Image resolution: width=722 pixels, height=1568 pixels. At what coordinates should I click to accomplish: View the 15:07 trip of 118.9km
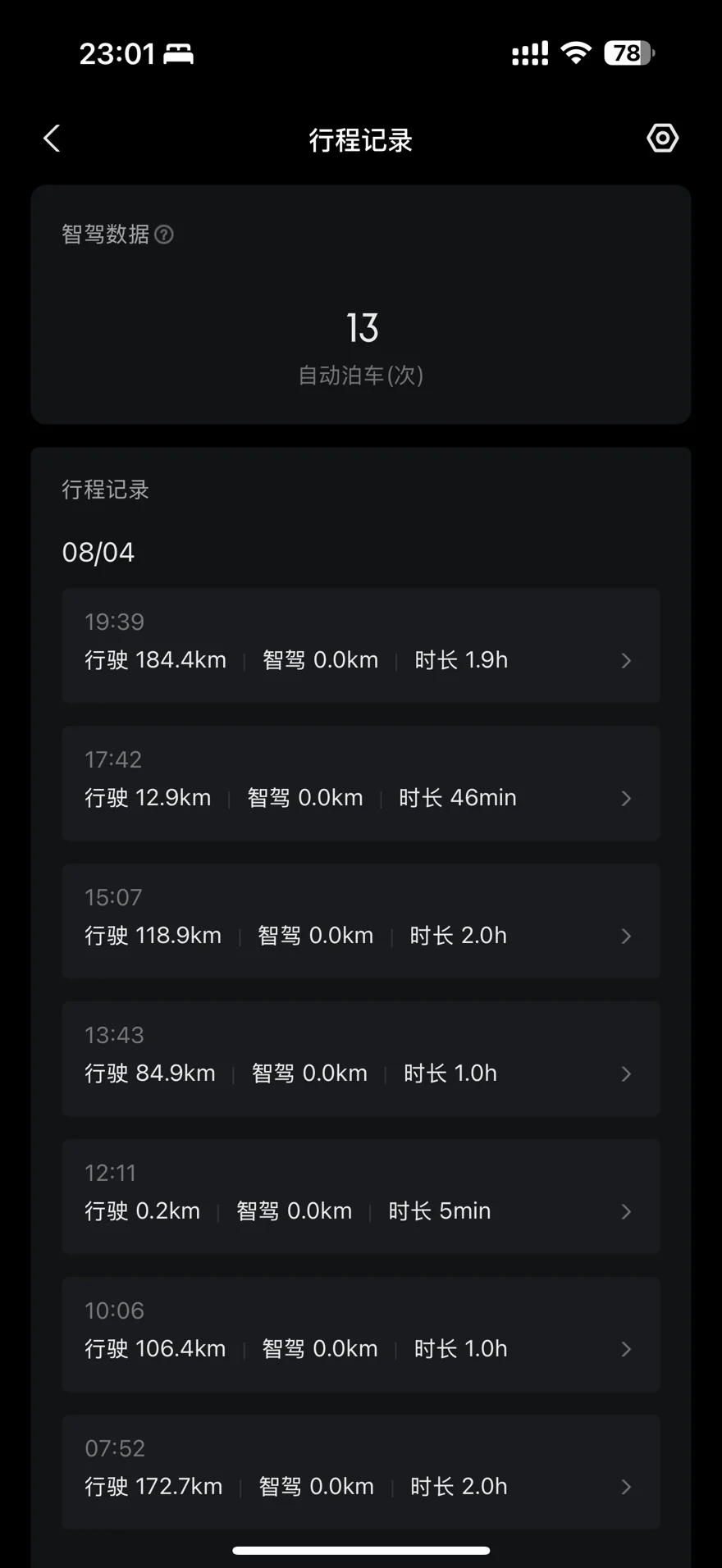pyautogui.click(x=361, y=920)
